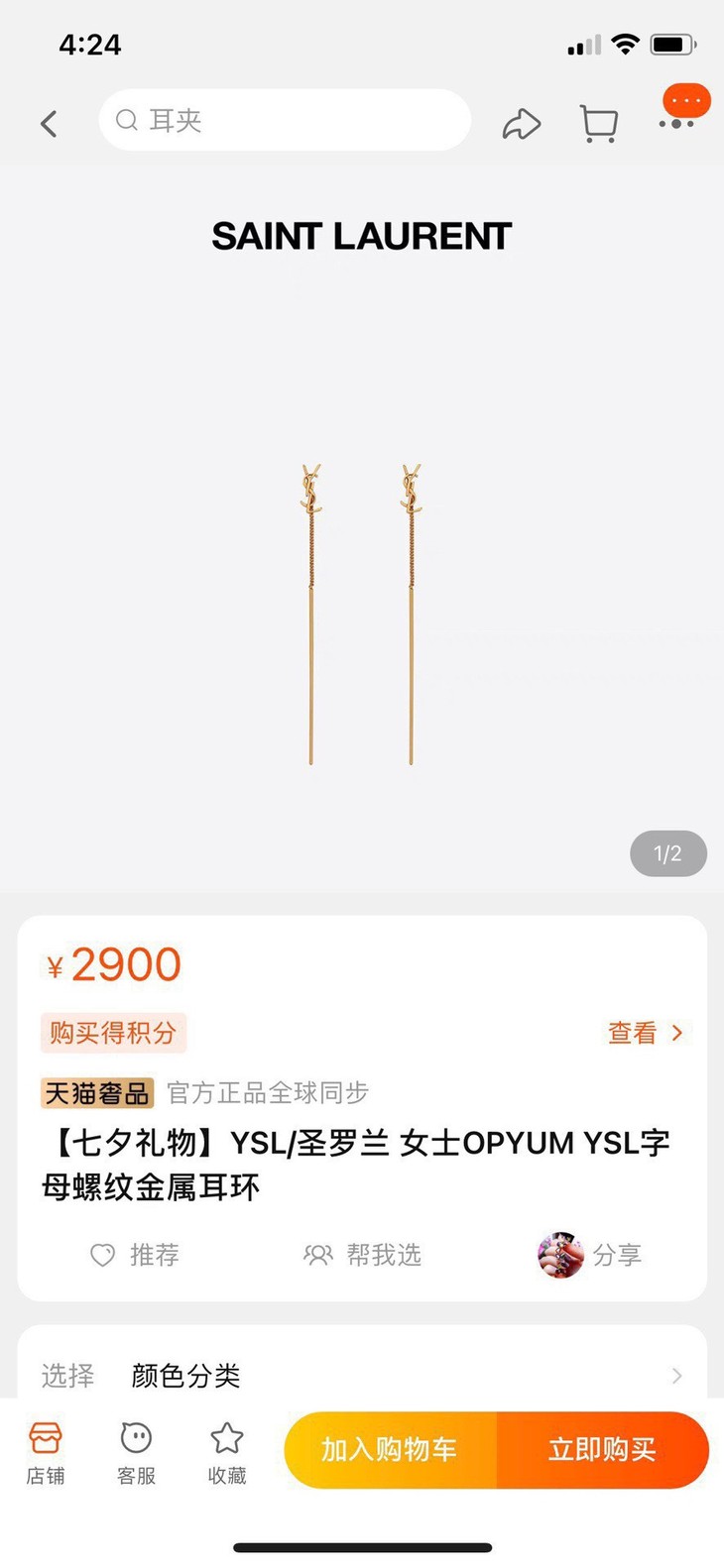Buy now with 立即购买
This screenshot has width=724, height=1568.
coord(602,1450)
